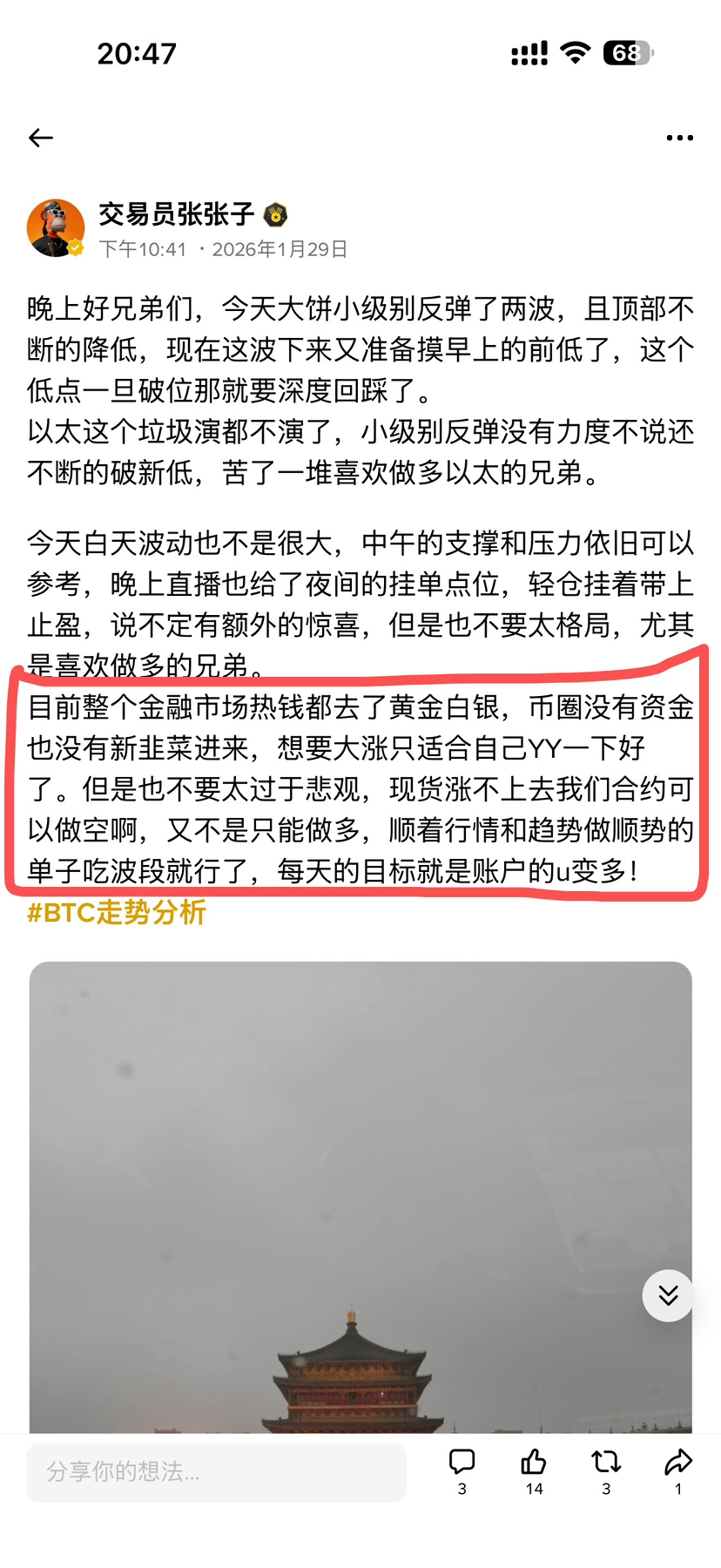721x1568 pixels.
Task: Tap the 分享你的想法 comment field
Action: pos(216,1472)
